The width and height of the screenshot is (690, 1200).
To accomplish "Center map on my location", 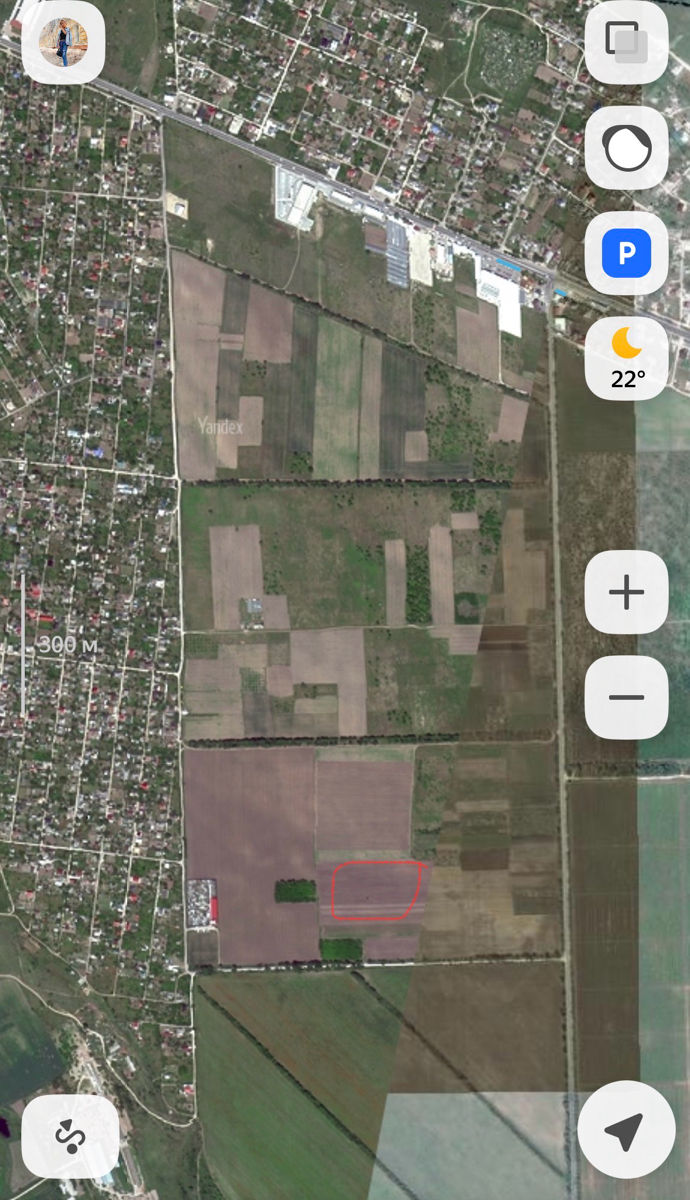I will (626, 1129).
